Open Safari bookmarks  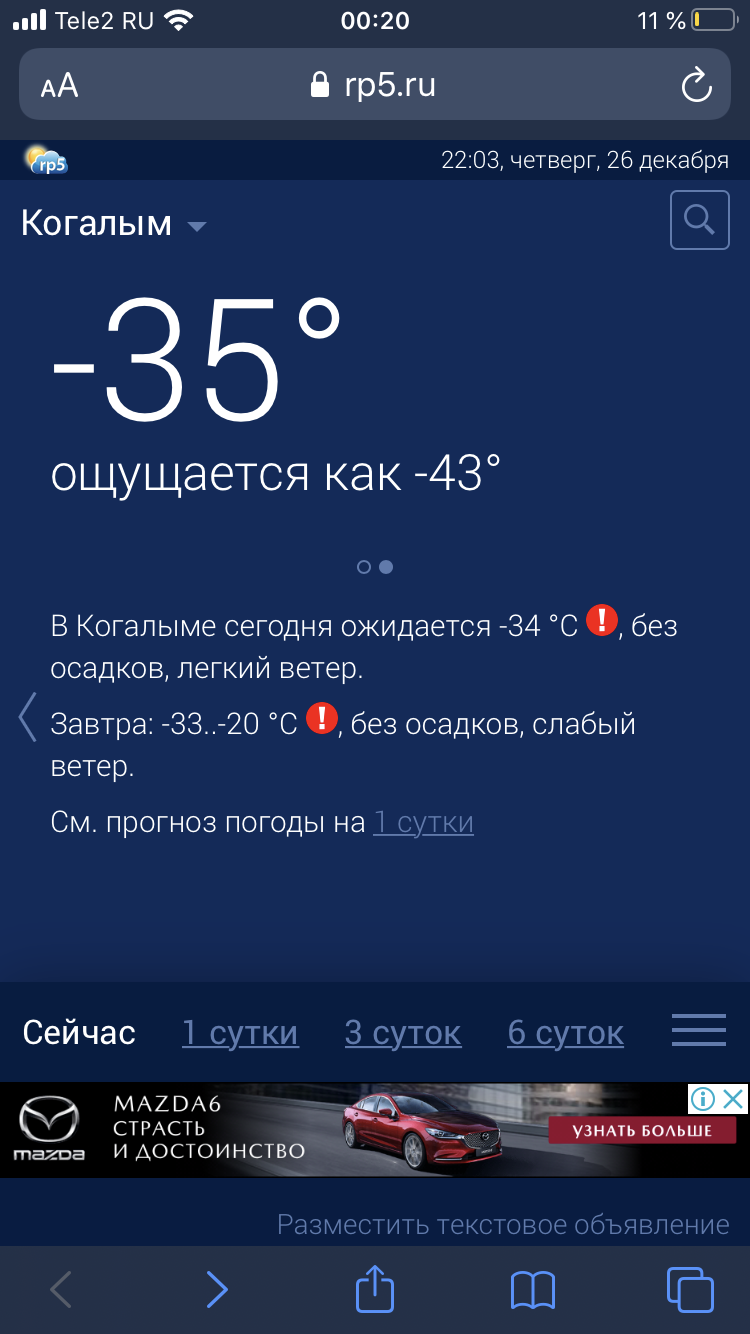(x=532, y=1290)
